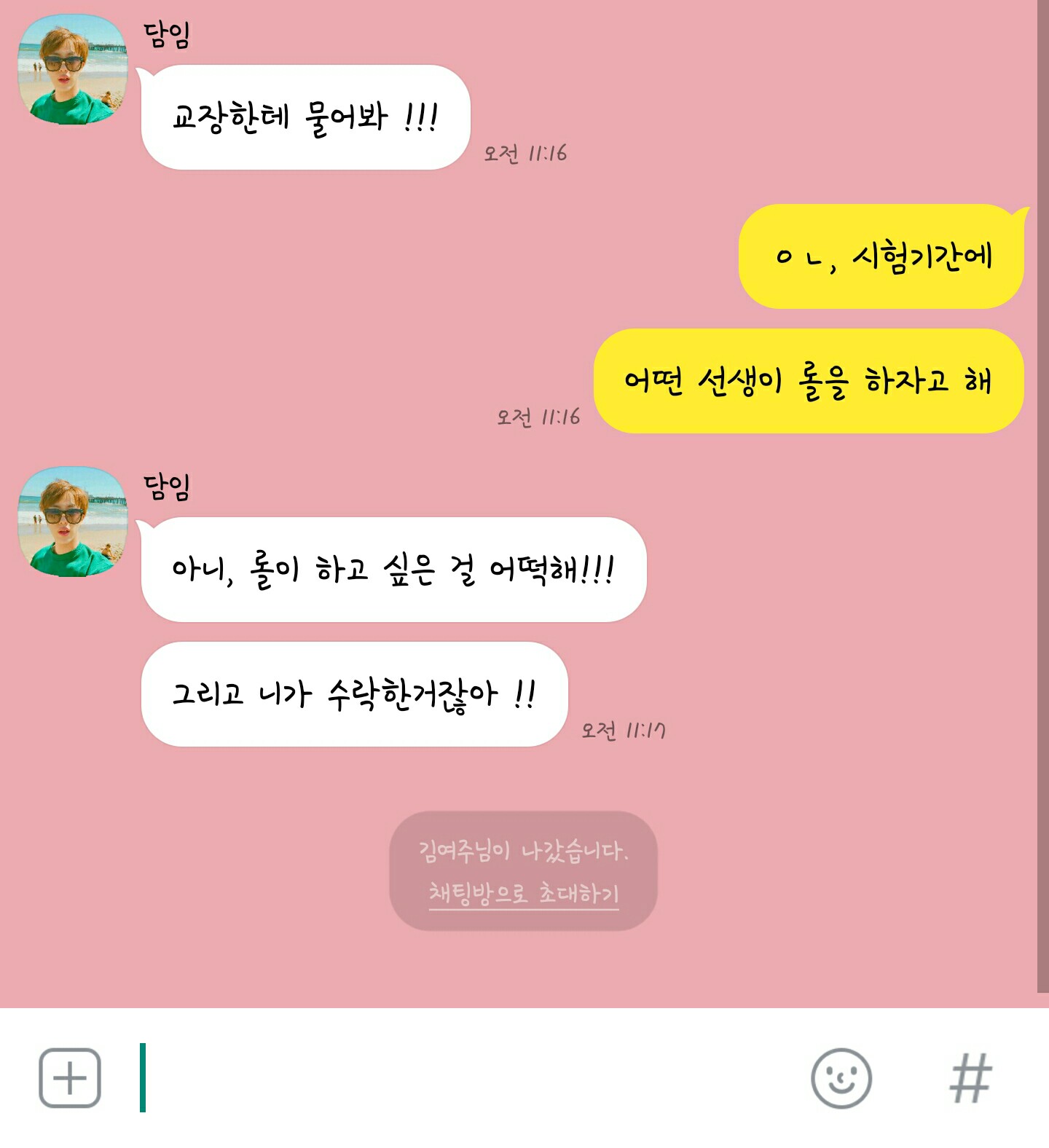Focus the message input field
Viewport: 1049px width, 1148px height.
coord(466,1077)
